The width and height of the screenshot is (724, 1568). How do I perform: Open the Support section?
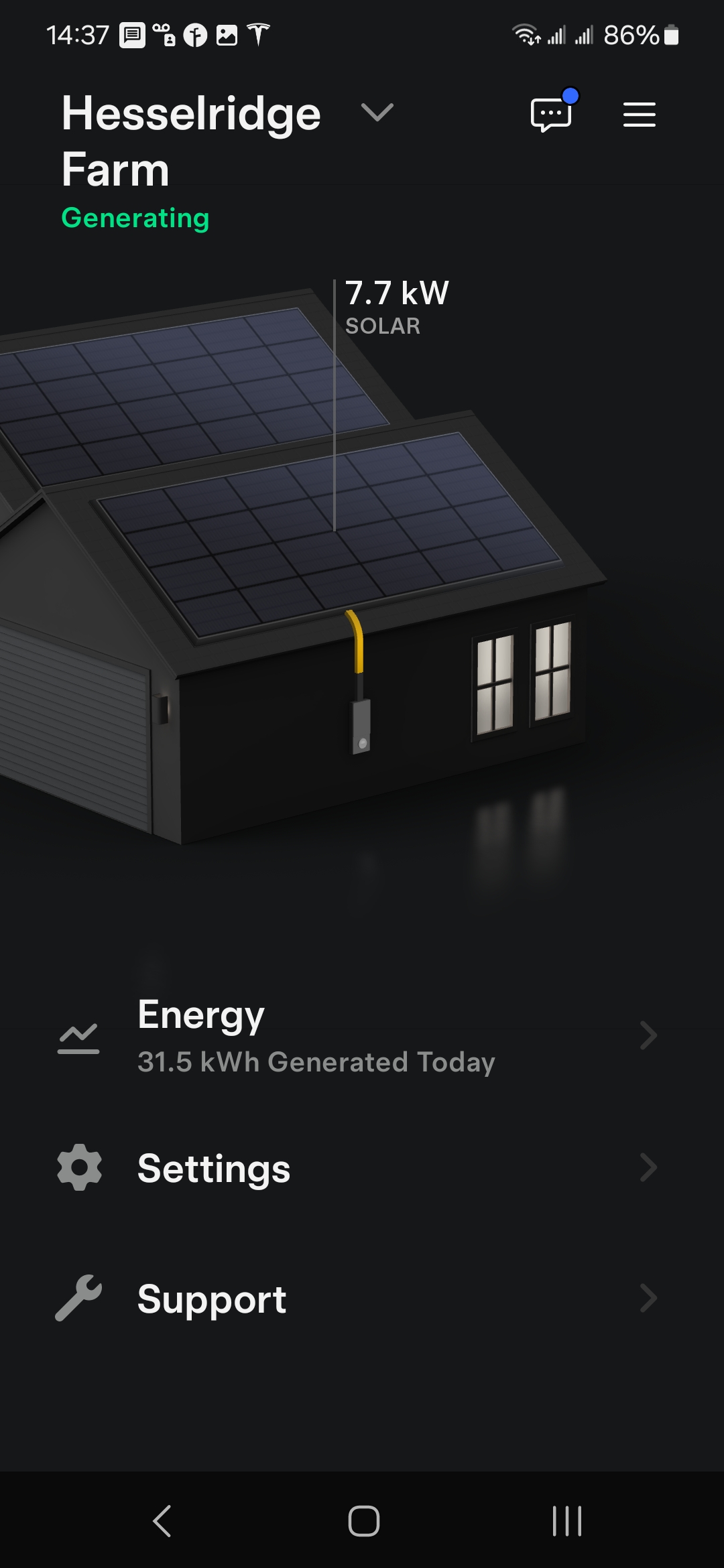tap(355, 1299)
